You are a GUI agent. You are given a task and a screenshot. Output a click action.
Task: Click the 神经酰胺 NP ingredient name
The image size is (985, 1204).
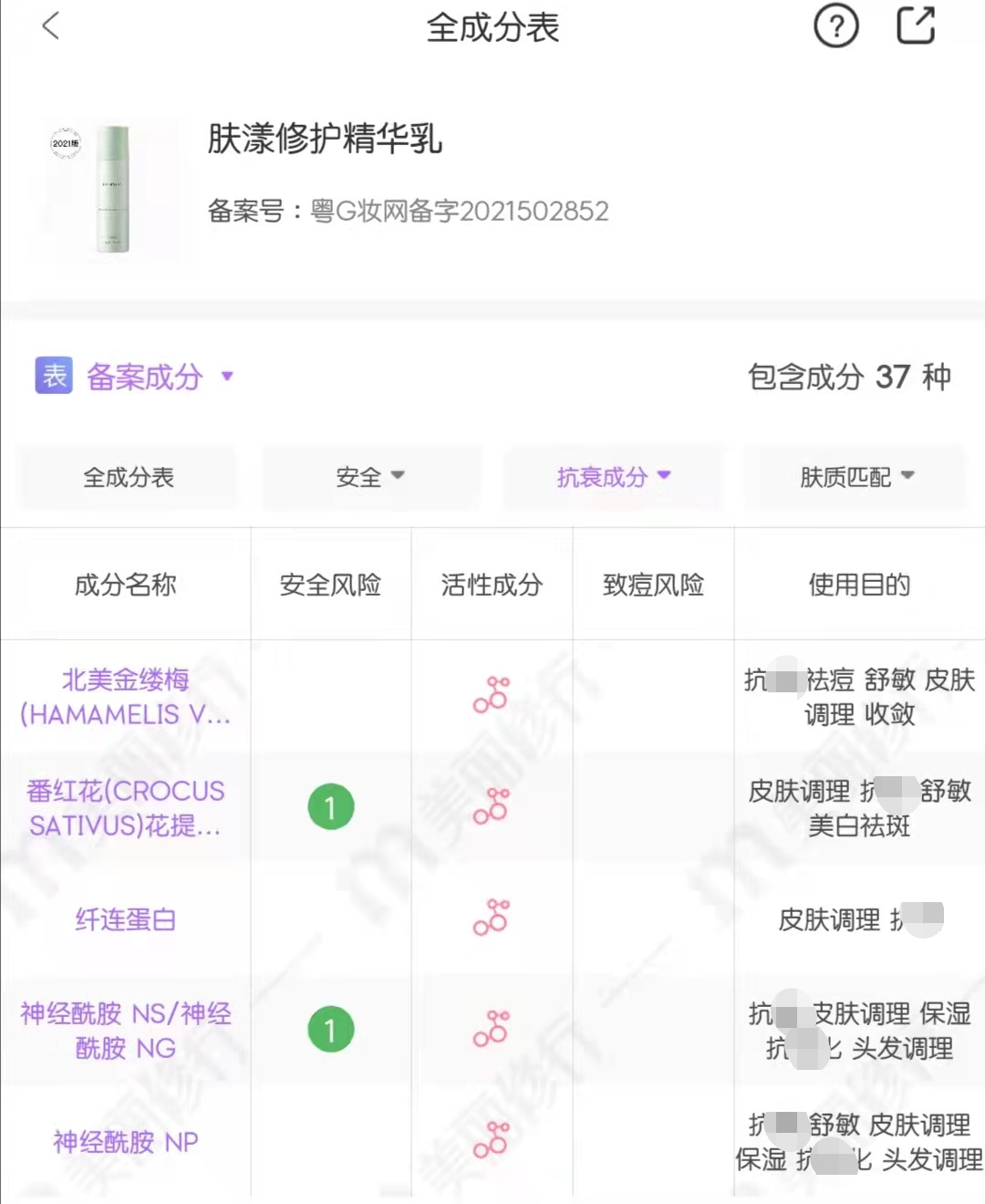(x=127, y=1141)
